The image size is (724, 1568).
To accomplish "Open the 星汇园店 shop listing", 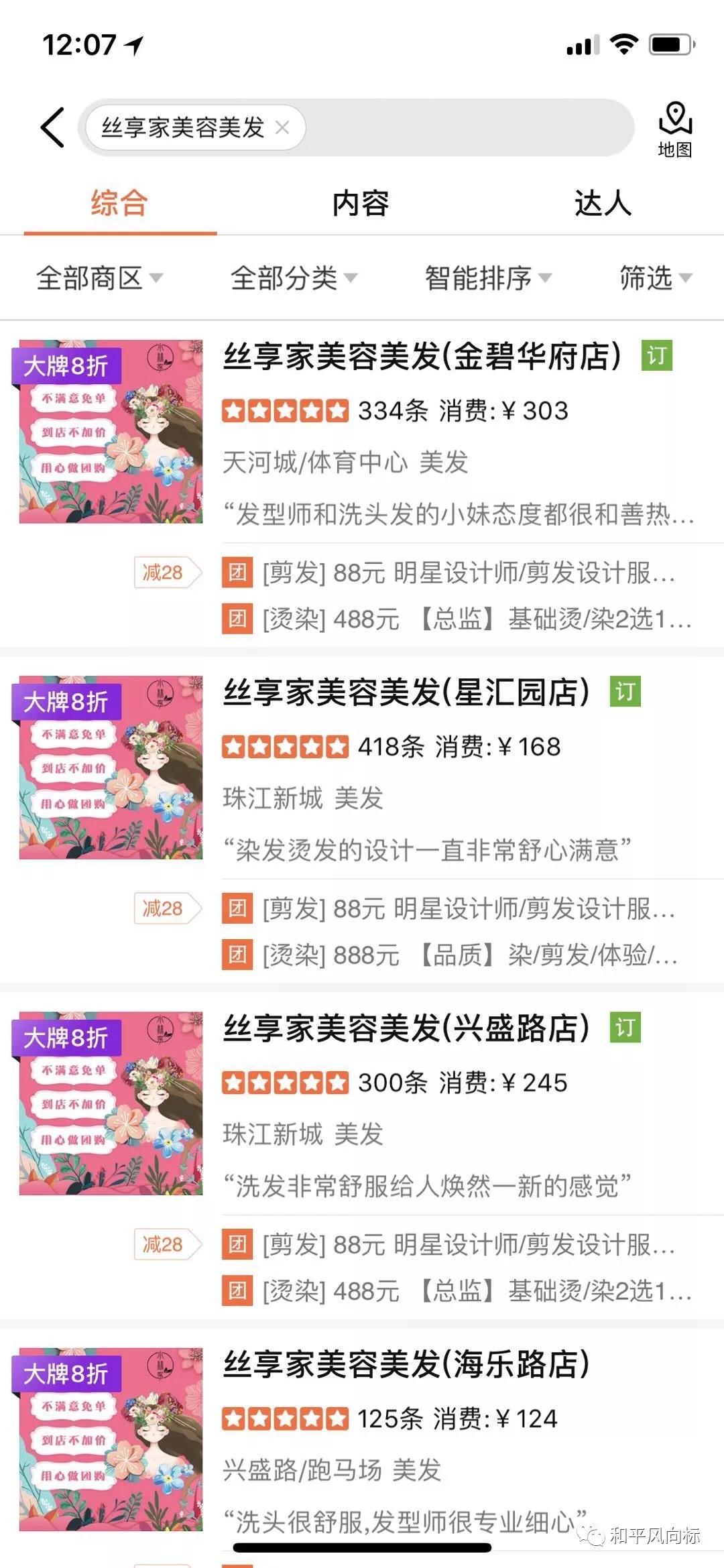I will (406, 692).
